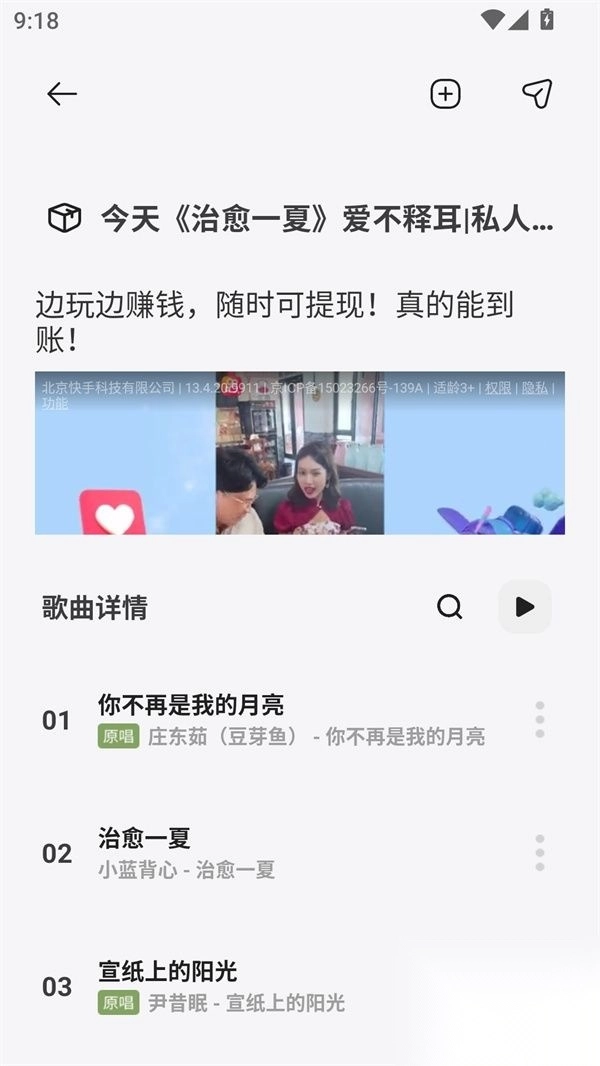Play the song 你不再是我的月亮
The width and height of the screenshot is (600, 1066).
tap(290, 720)
